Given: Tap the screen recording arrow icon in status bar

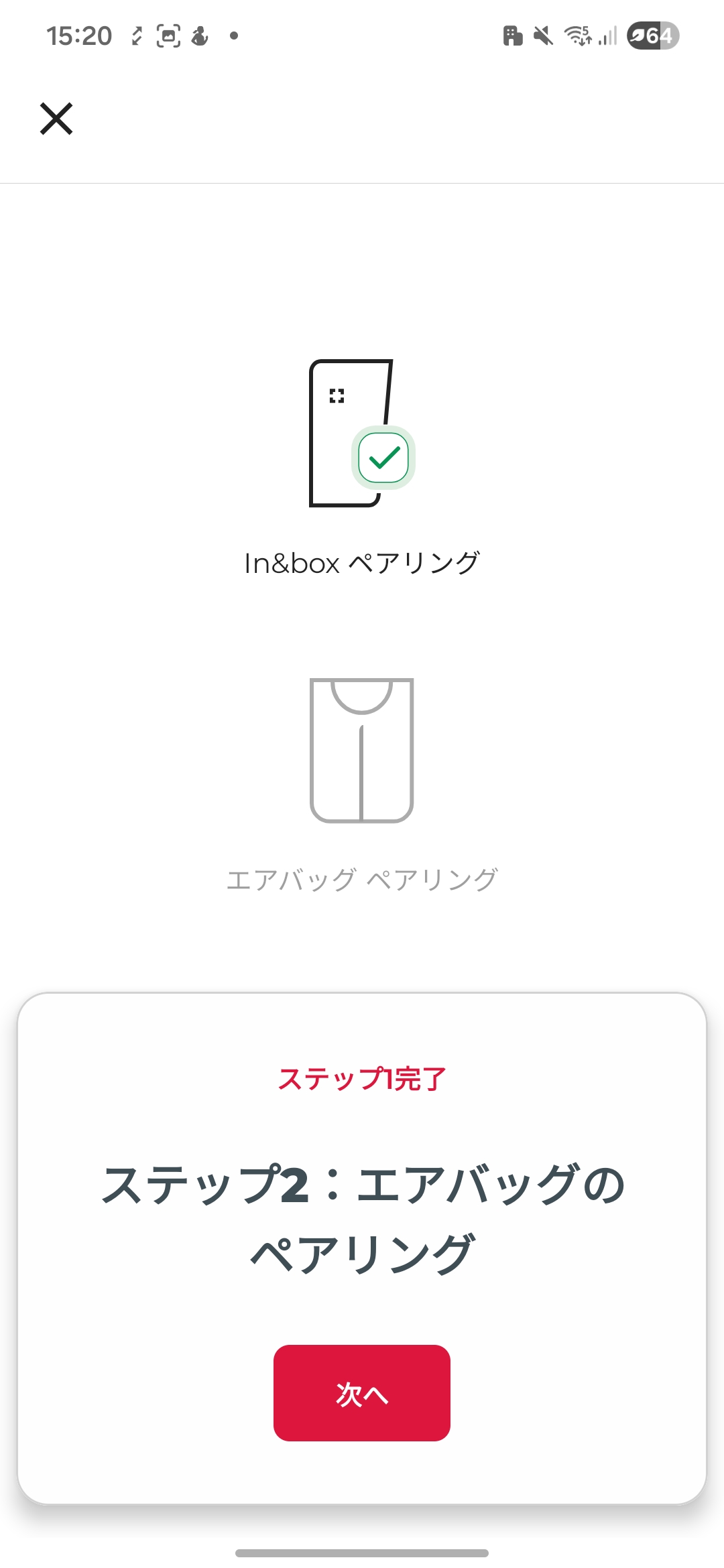Looking at the screenshot, I should point(136,35).
